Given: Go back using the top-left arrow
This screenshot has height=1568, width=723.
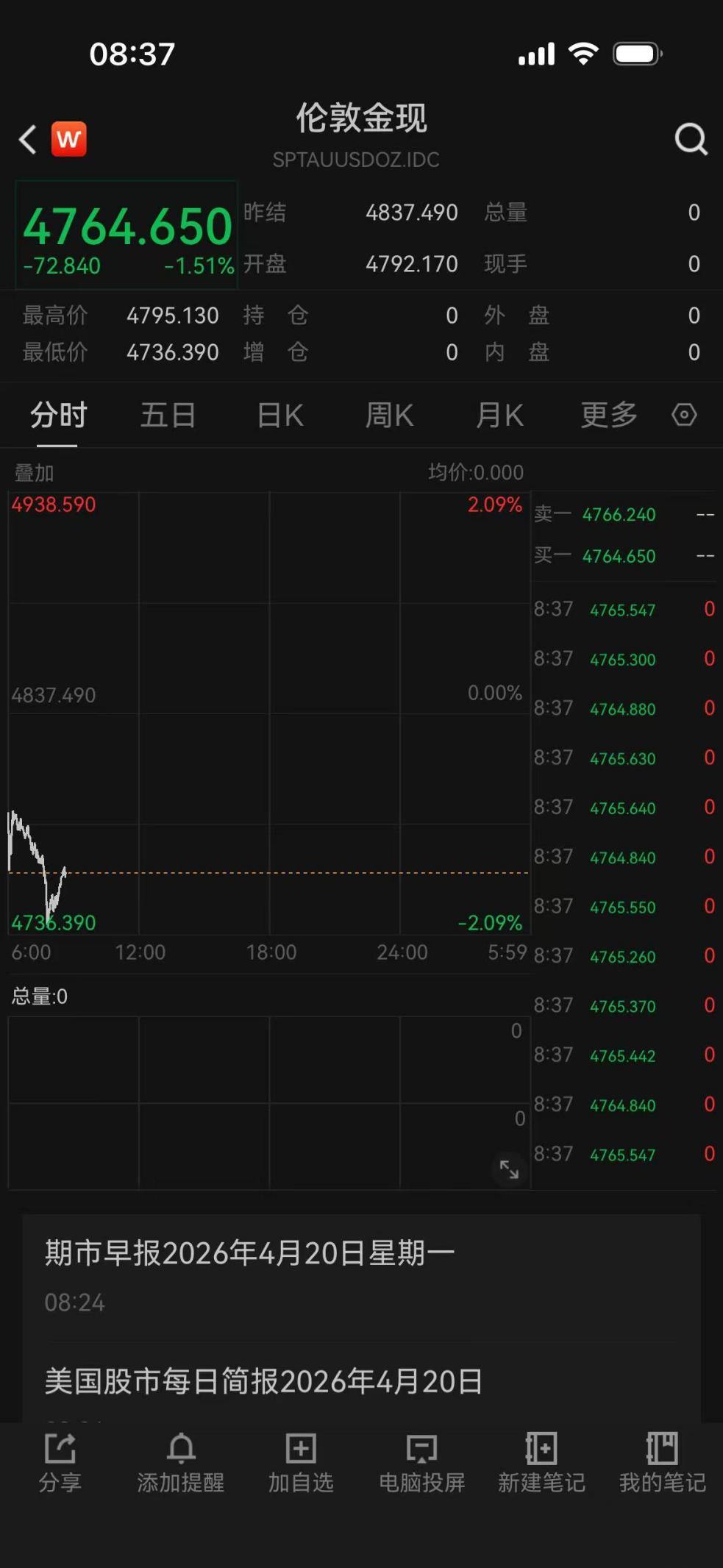Looking at the screenshot, I should coord(28,139).
